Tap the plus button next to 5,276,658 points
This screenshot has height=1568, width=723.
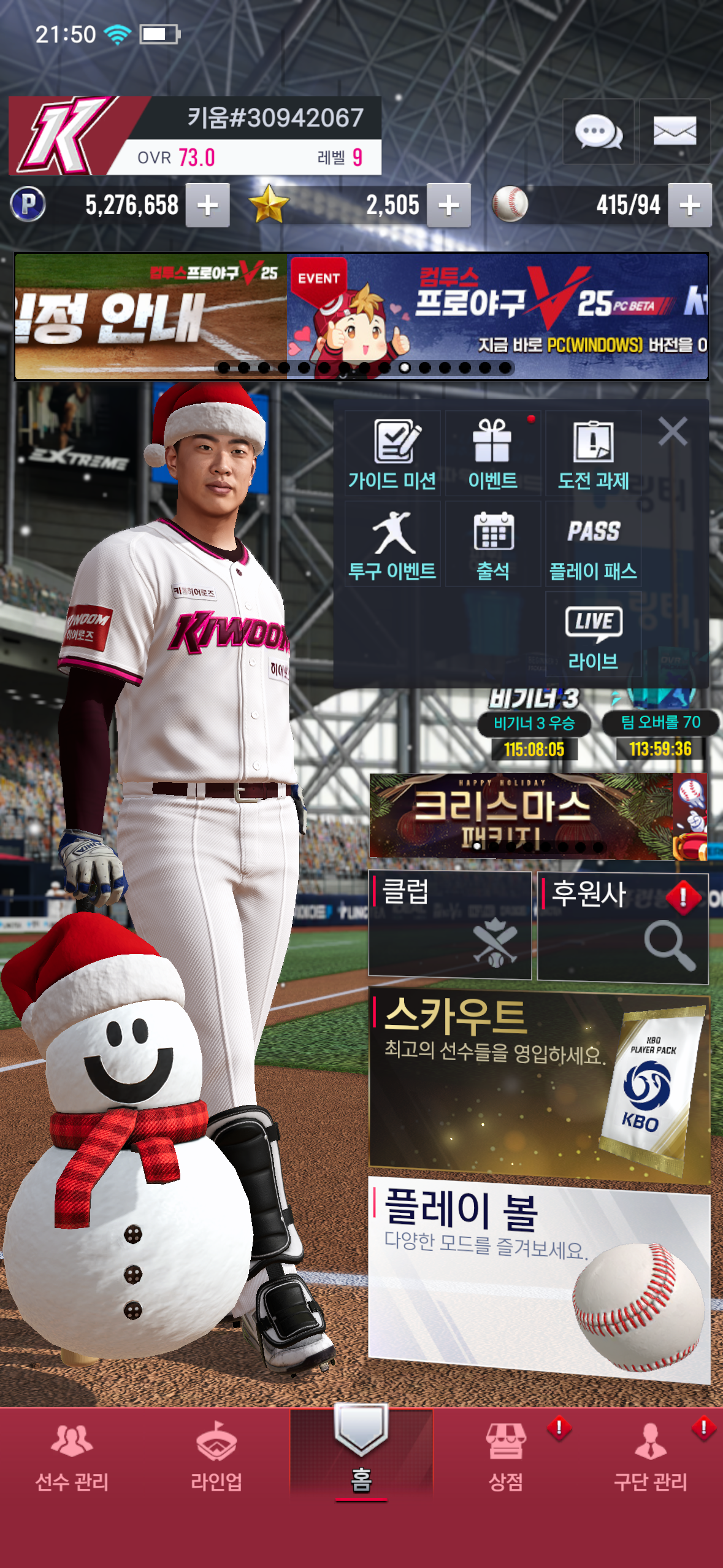tap(208, 206)
